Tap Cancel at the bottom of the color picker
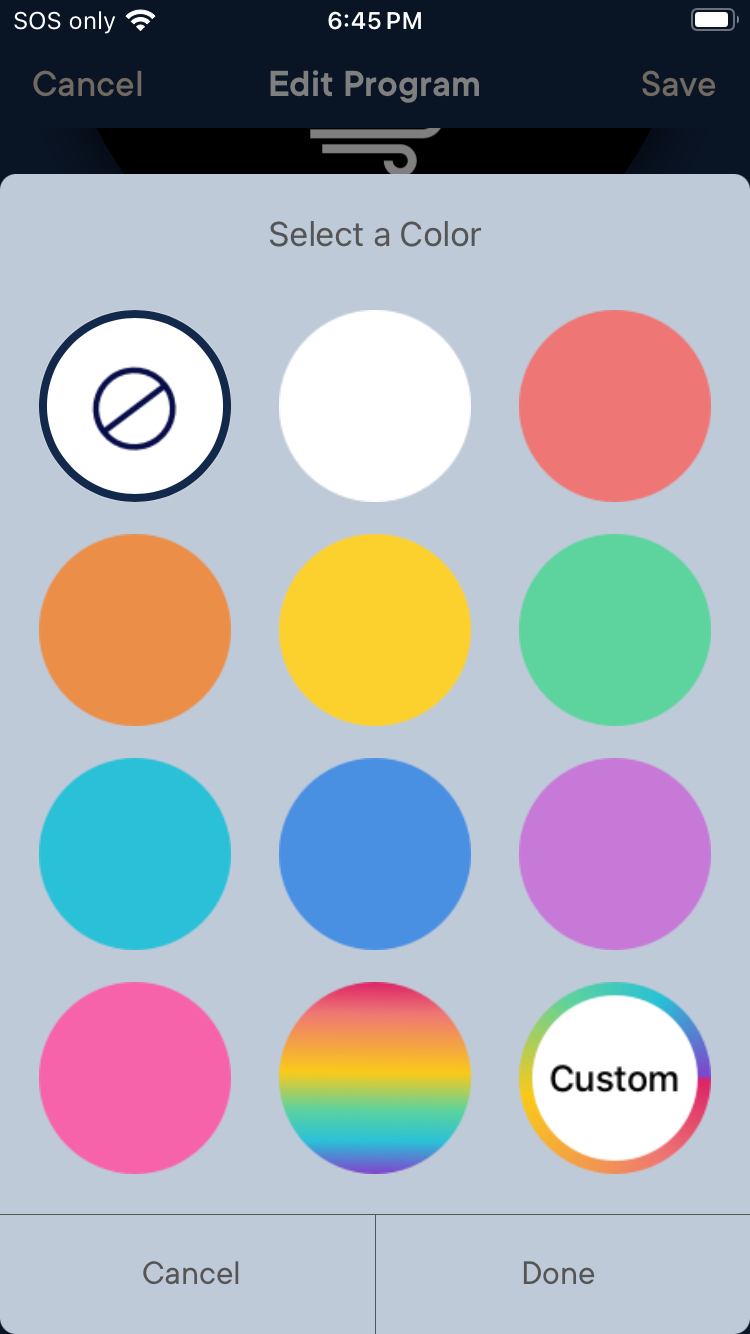 point(190,1273)
